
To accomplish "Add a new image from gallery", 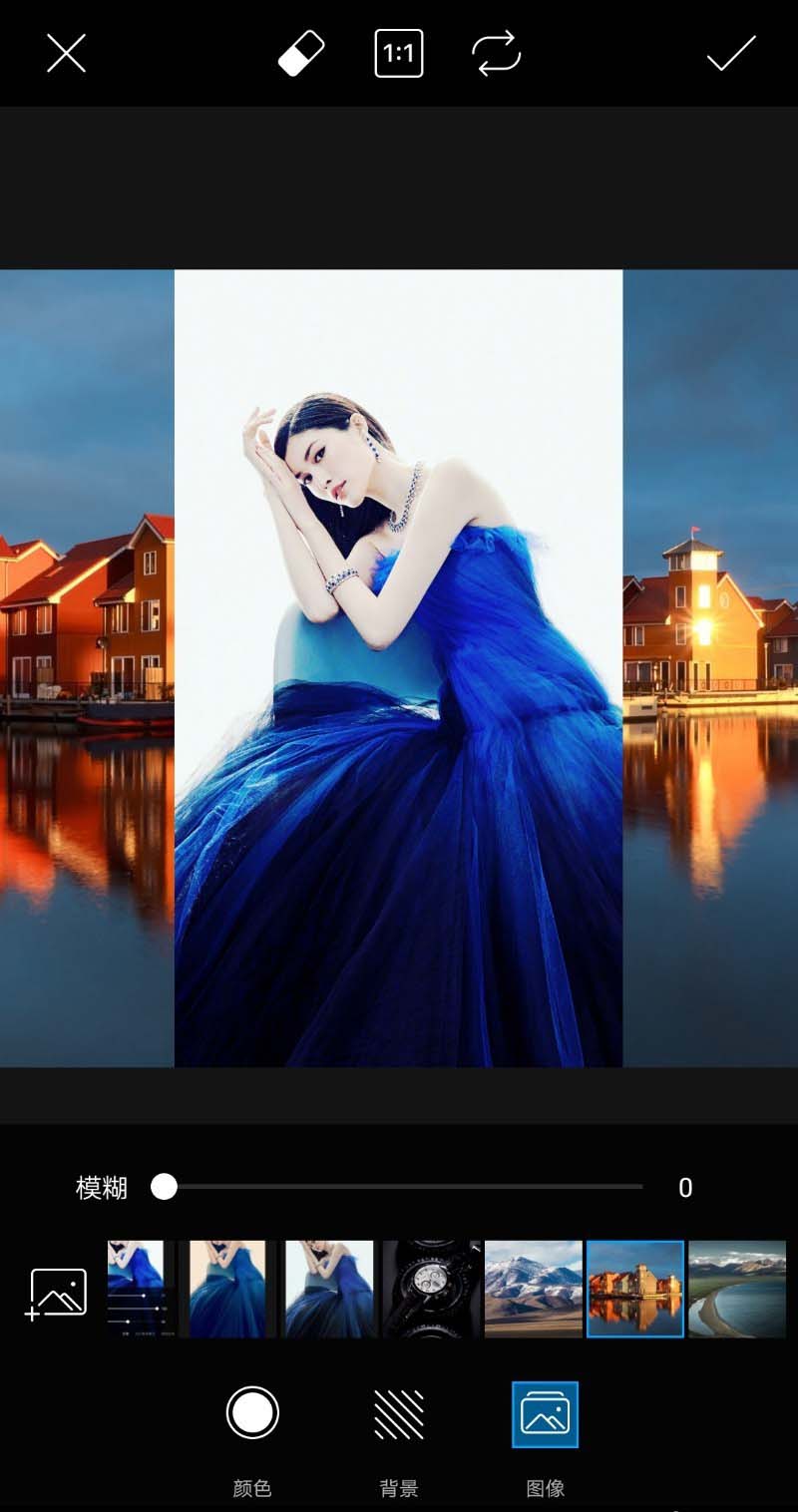I will point(58,1294).
